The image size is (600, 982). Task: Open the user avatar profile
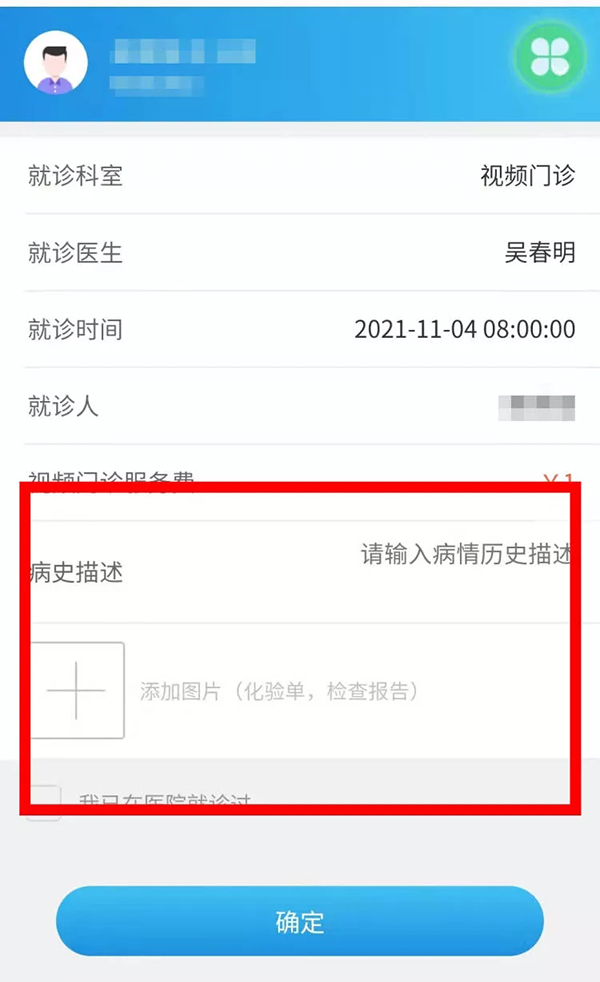click(56, 62)
